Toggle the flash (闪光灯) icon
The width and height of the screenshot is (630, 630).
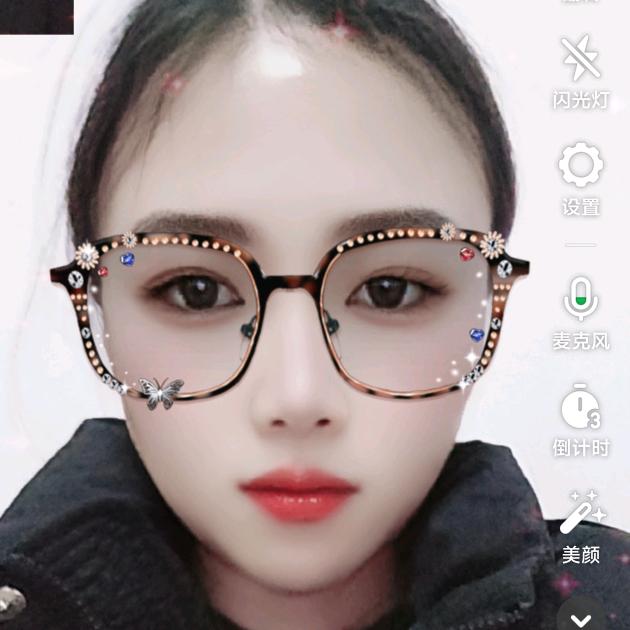pos(581,60)
